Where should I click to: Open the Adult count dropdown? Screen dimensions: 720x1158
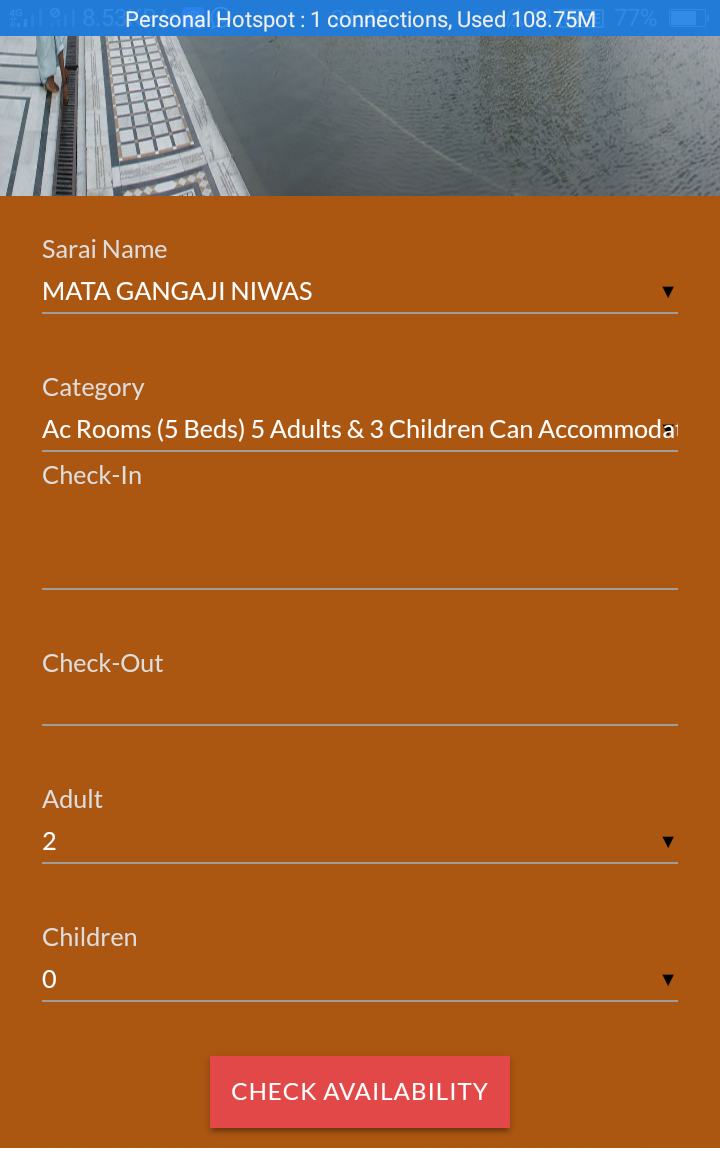[359, 842]
